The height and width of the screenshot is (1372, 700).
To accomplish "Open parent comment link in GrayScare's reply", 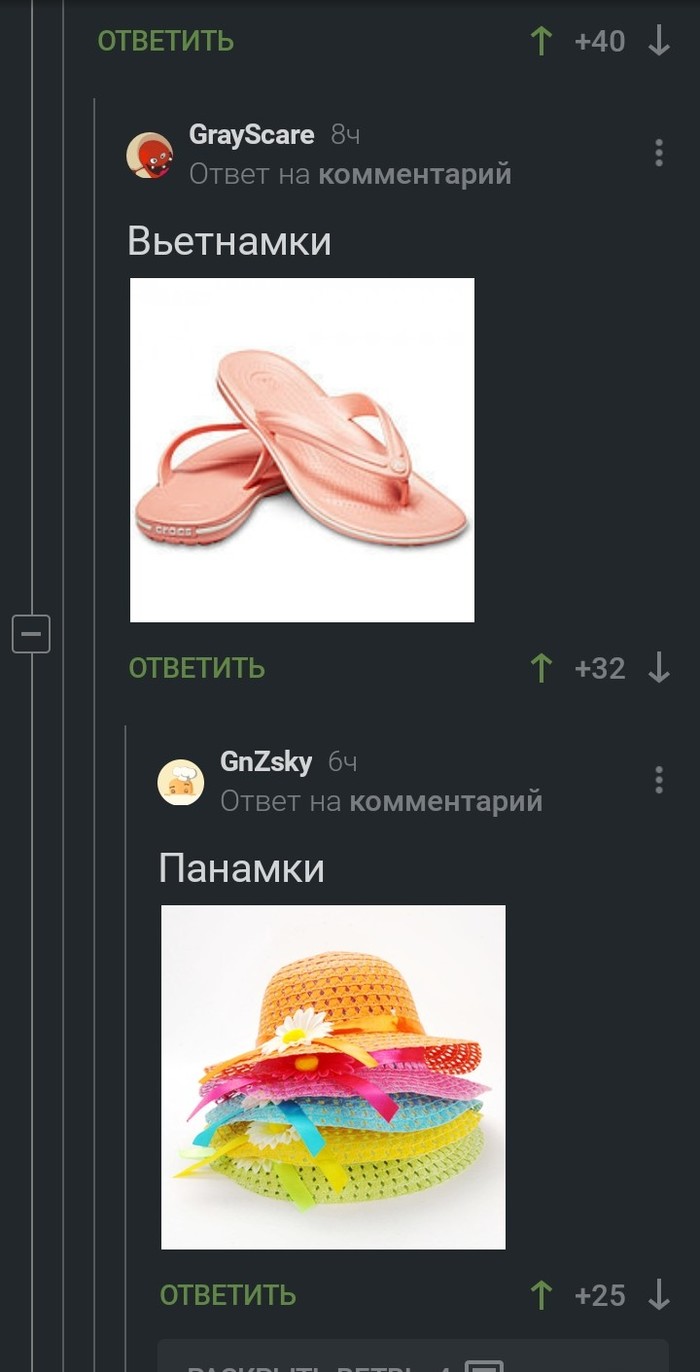I will 414,174.
